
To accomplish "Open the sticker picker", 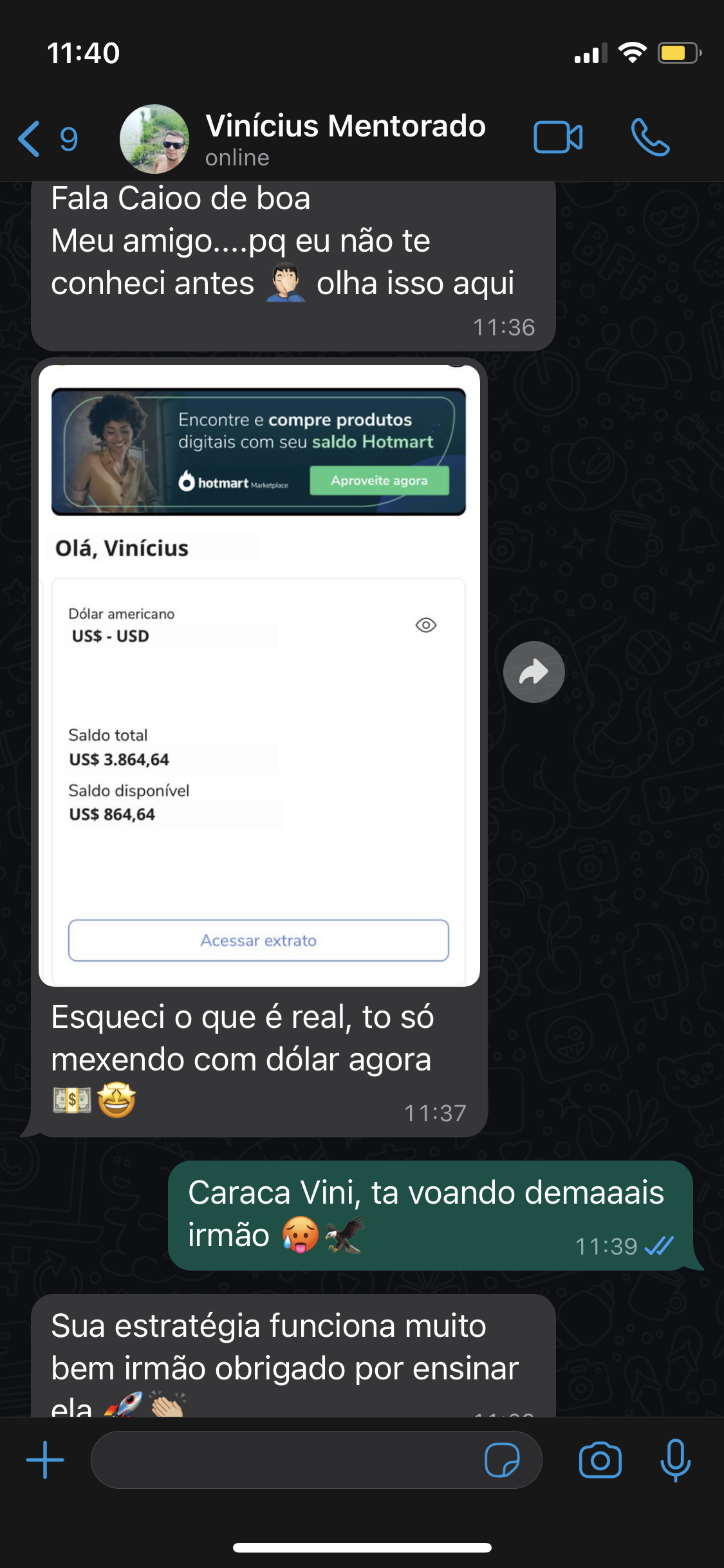I will (x=502, y=1460).
